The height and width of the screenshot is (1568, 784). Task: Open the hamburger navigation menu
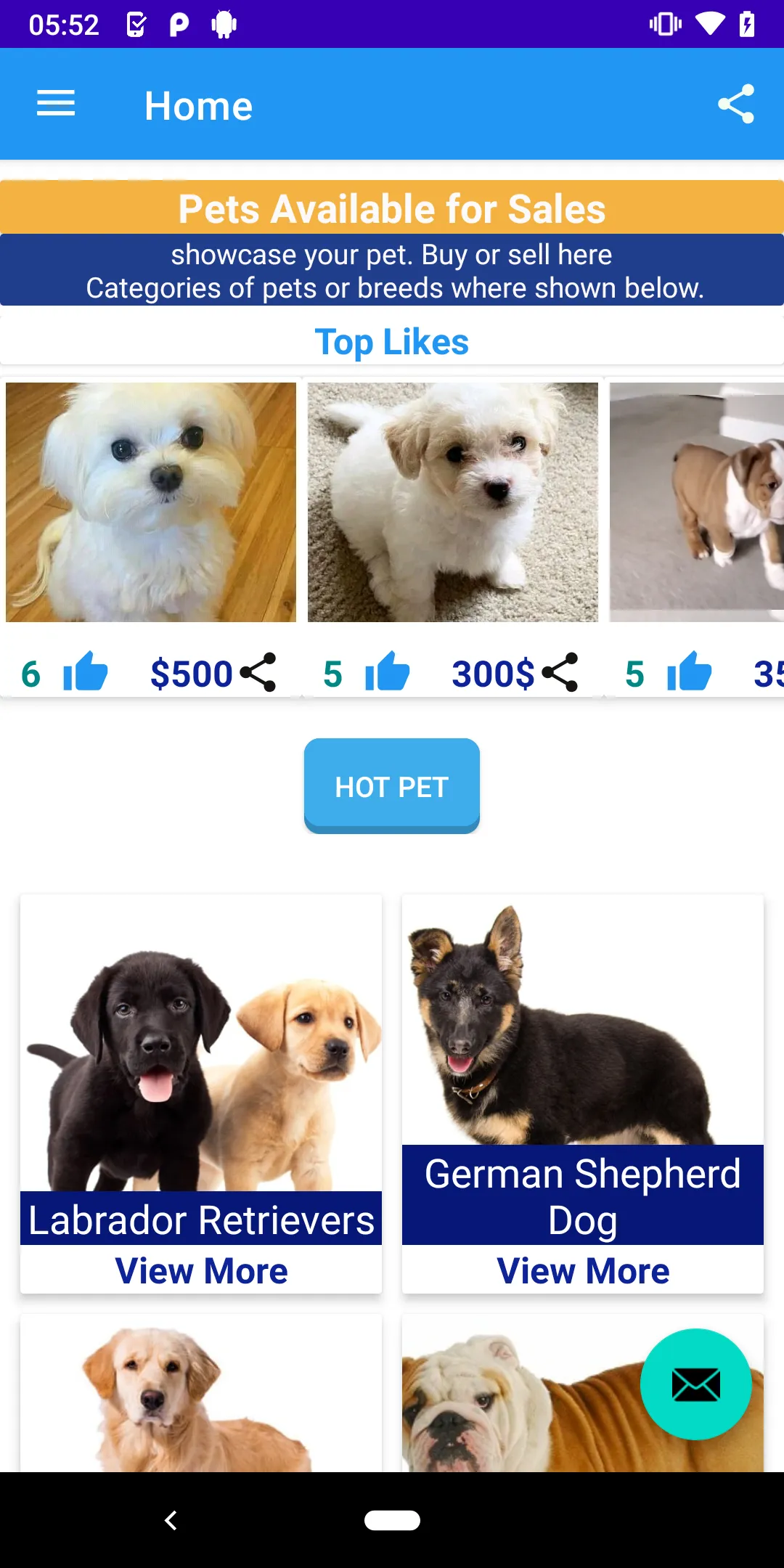(x=56, y=104)
